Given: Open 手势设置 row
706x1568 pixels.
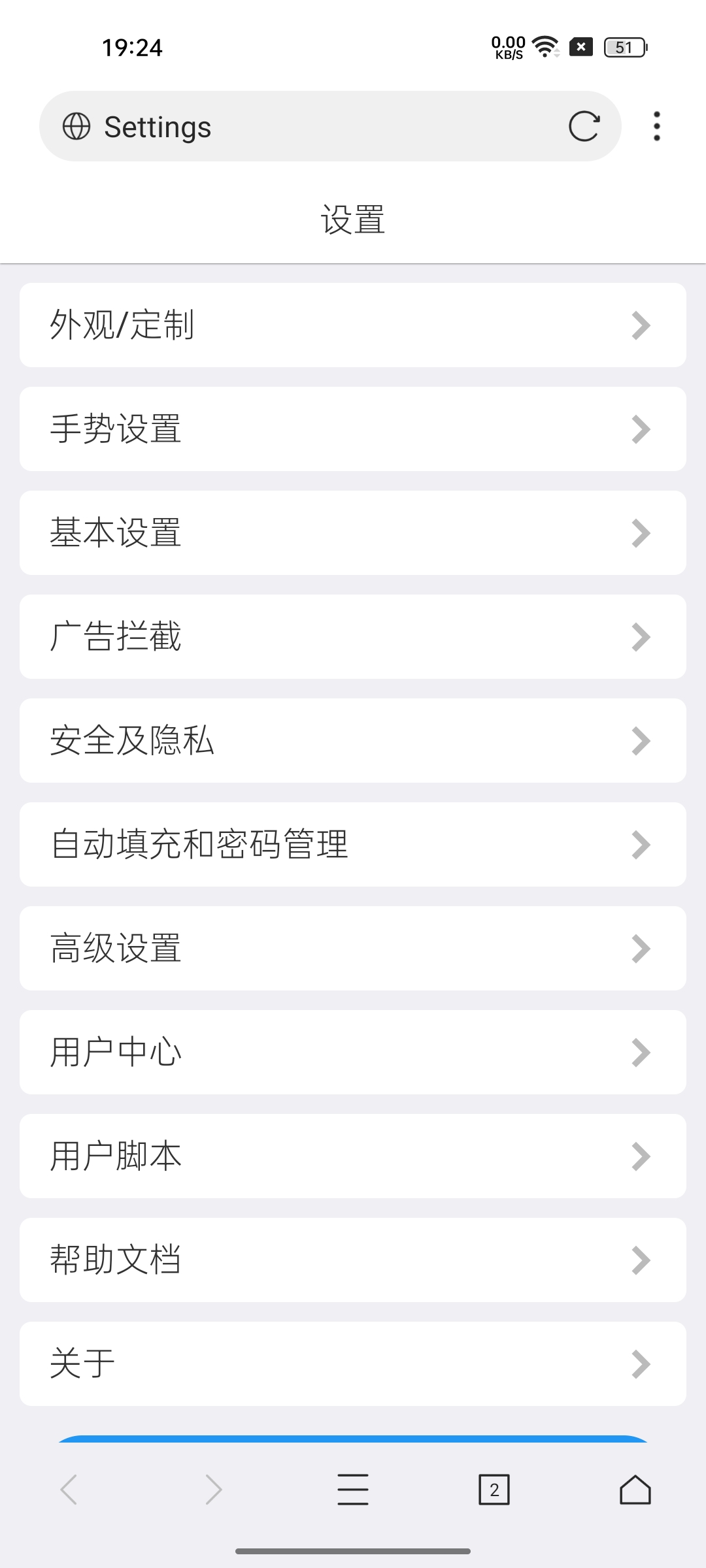Looking at the screenshot, I should click(353, 429).
